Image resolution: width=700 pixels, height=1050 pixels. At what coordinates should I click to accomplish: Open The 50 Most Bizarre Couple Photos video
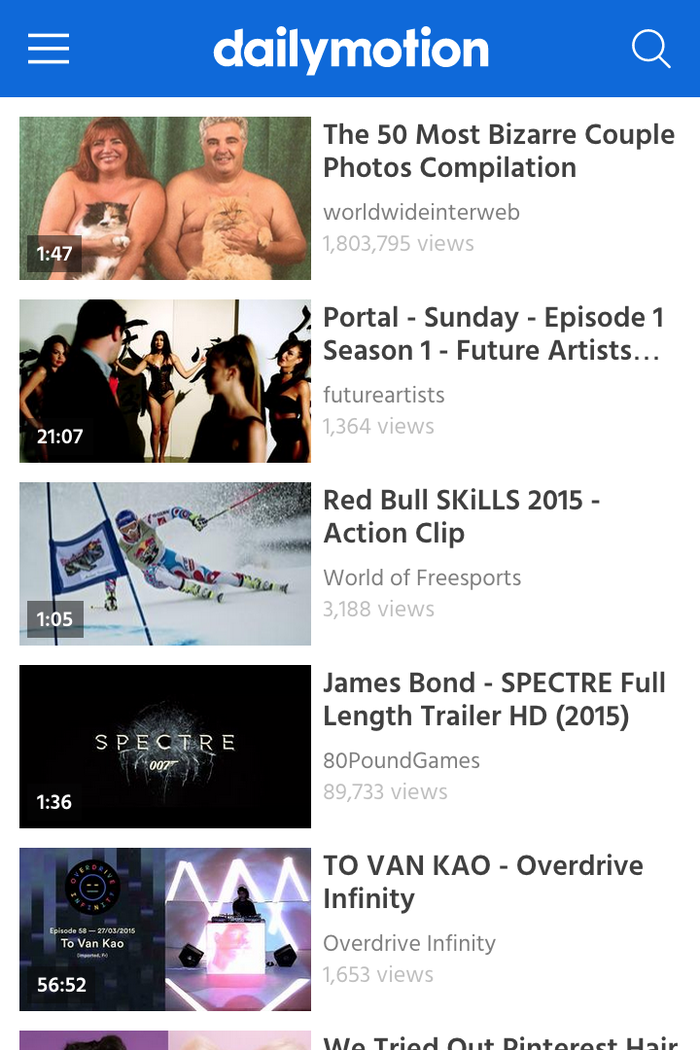[x=165, y=198]
